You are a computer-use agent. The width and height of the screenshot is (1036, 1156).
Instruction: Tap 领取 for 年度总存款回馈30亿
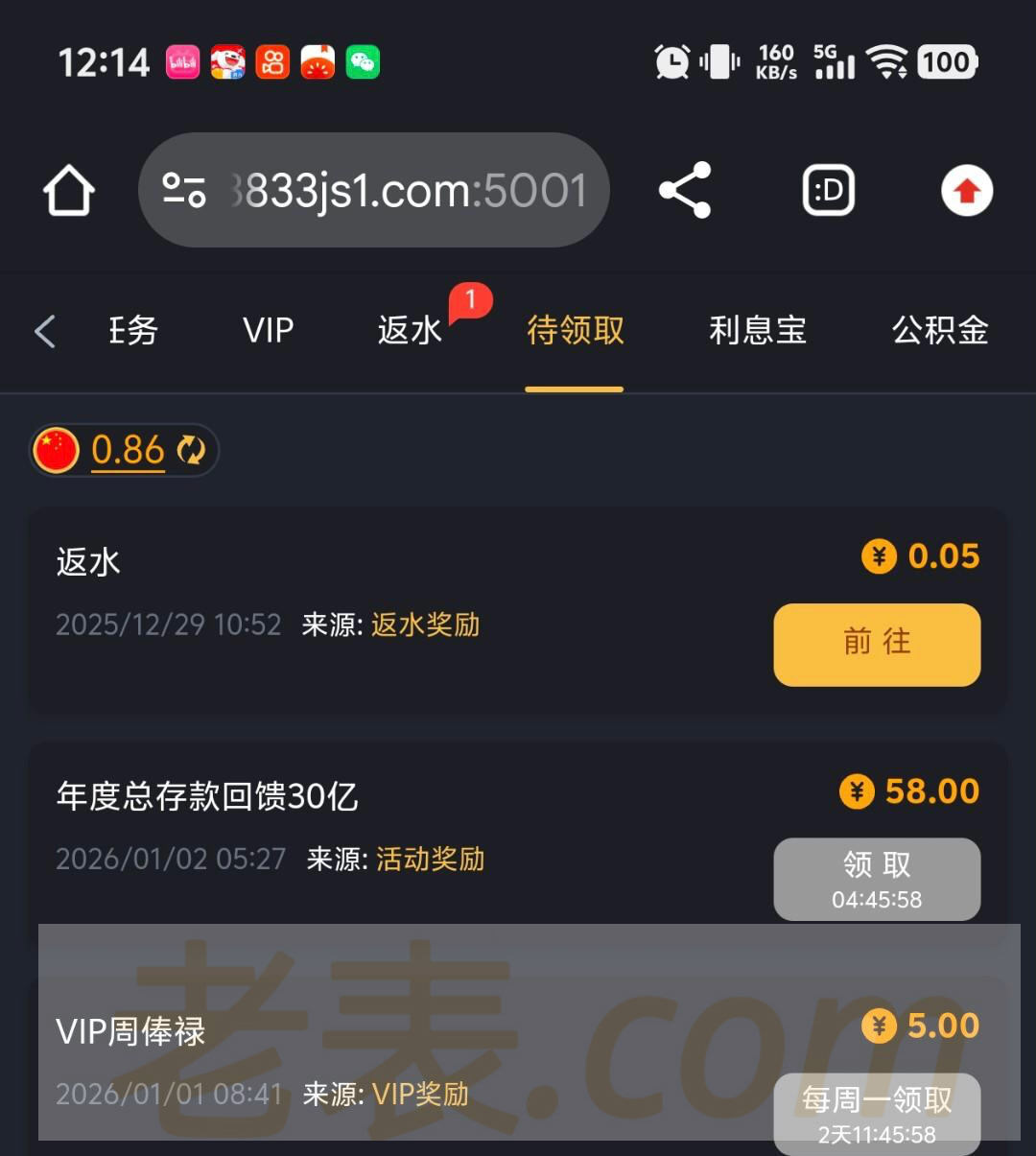(x=877, y=878)
